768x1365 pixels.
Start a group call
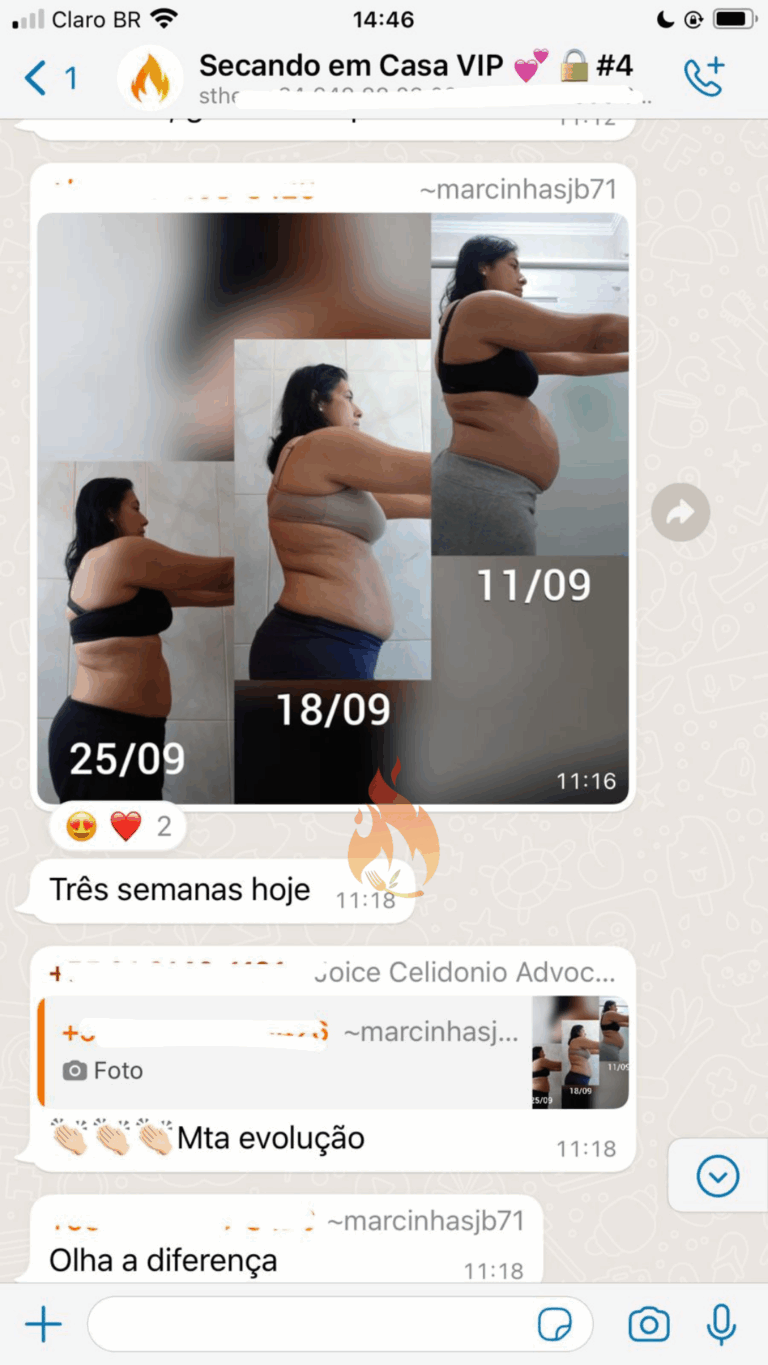pyautogui.click(x=703, y=77)
